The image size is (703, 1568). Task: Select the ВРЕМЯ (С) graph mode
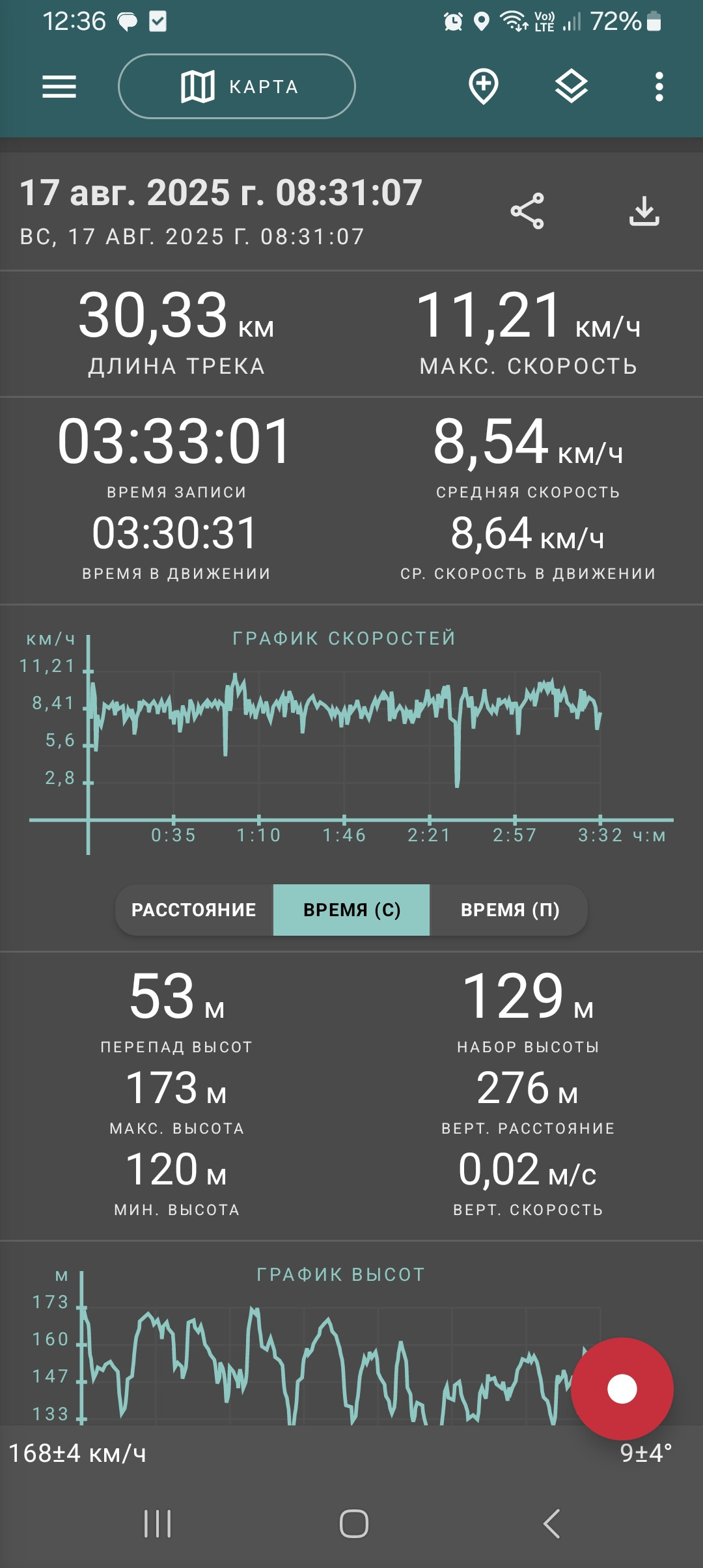pyautogui.click(x=351, y=910)
